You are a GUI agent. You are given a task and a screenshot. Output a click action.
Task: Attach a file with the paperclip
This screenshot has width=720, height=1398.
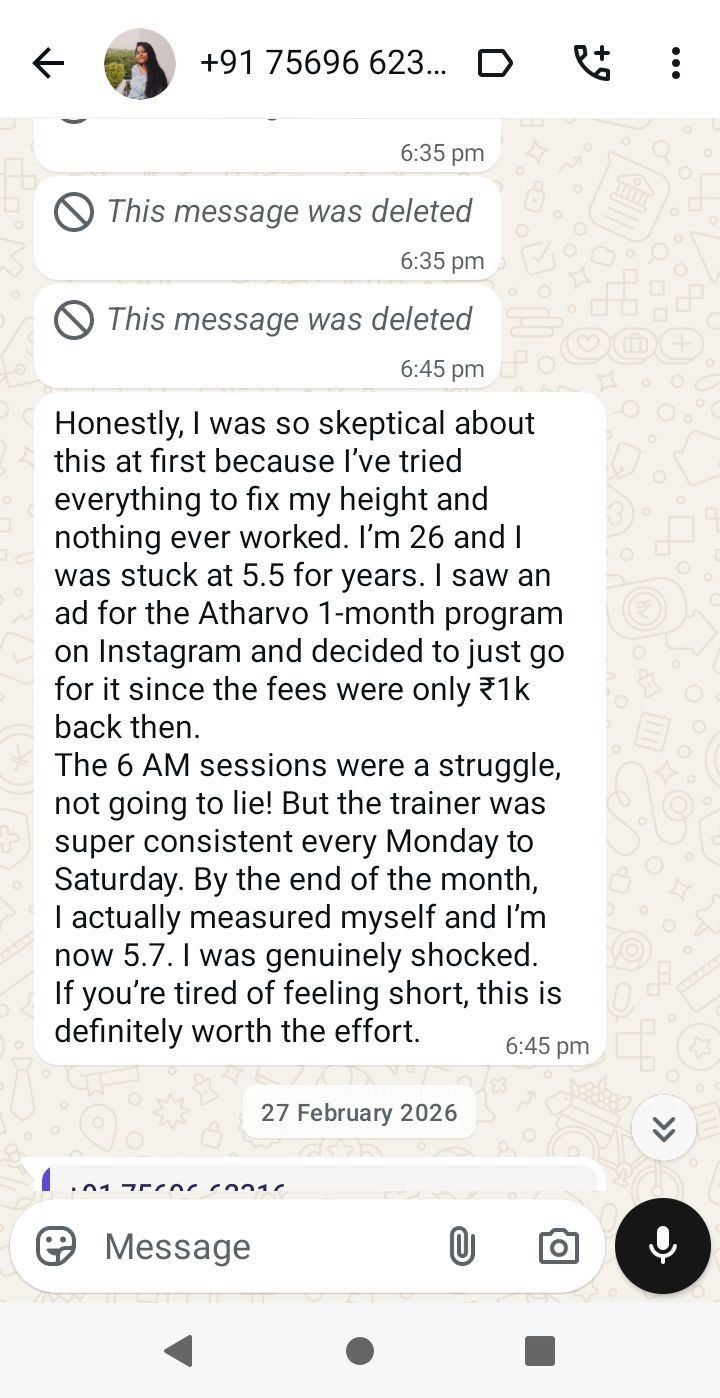click(x=461, y=1246)
